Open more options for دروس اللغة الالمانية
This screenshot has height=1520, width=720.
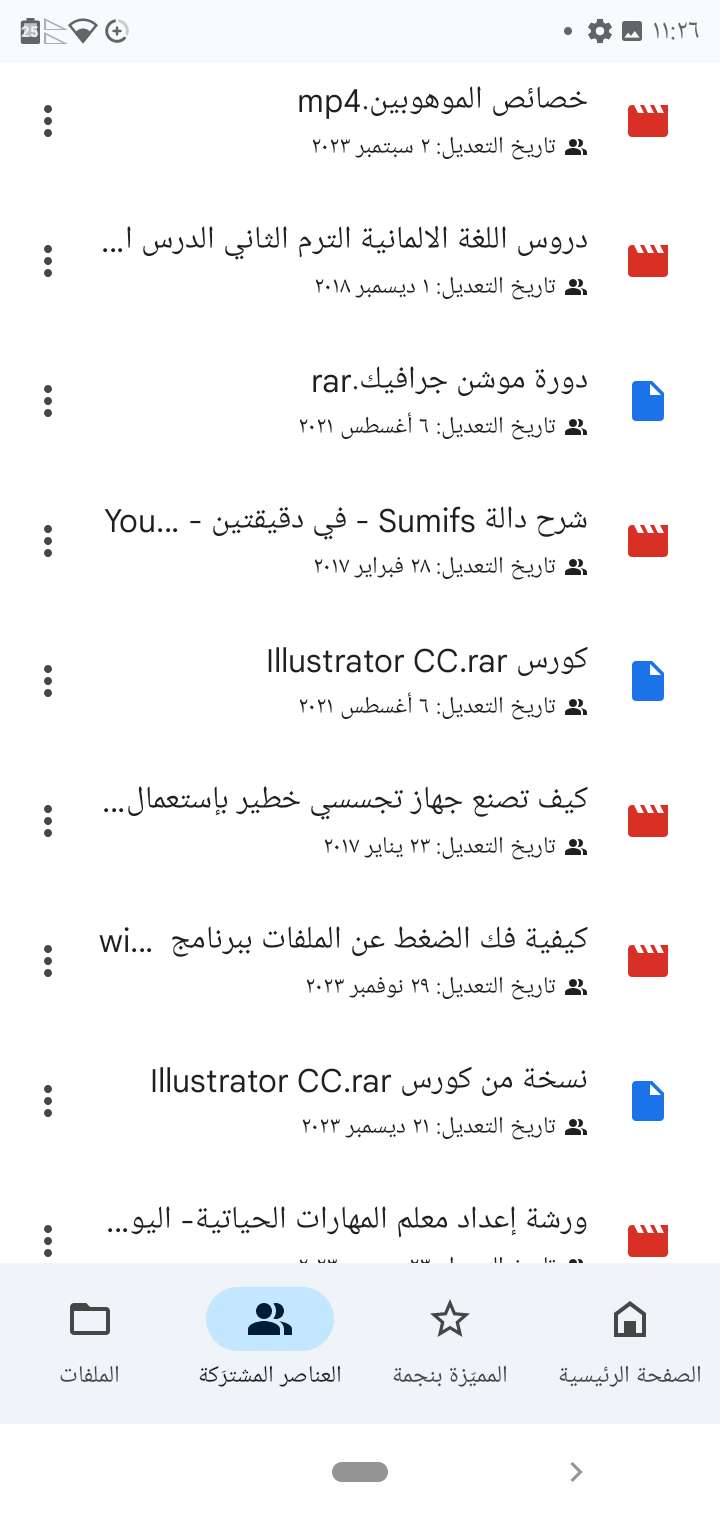[x=48, y=261]
